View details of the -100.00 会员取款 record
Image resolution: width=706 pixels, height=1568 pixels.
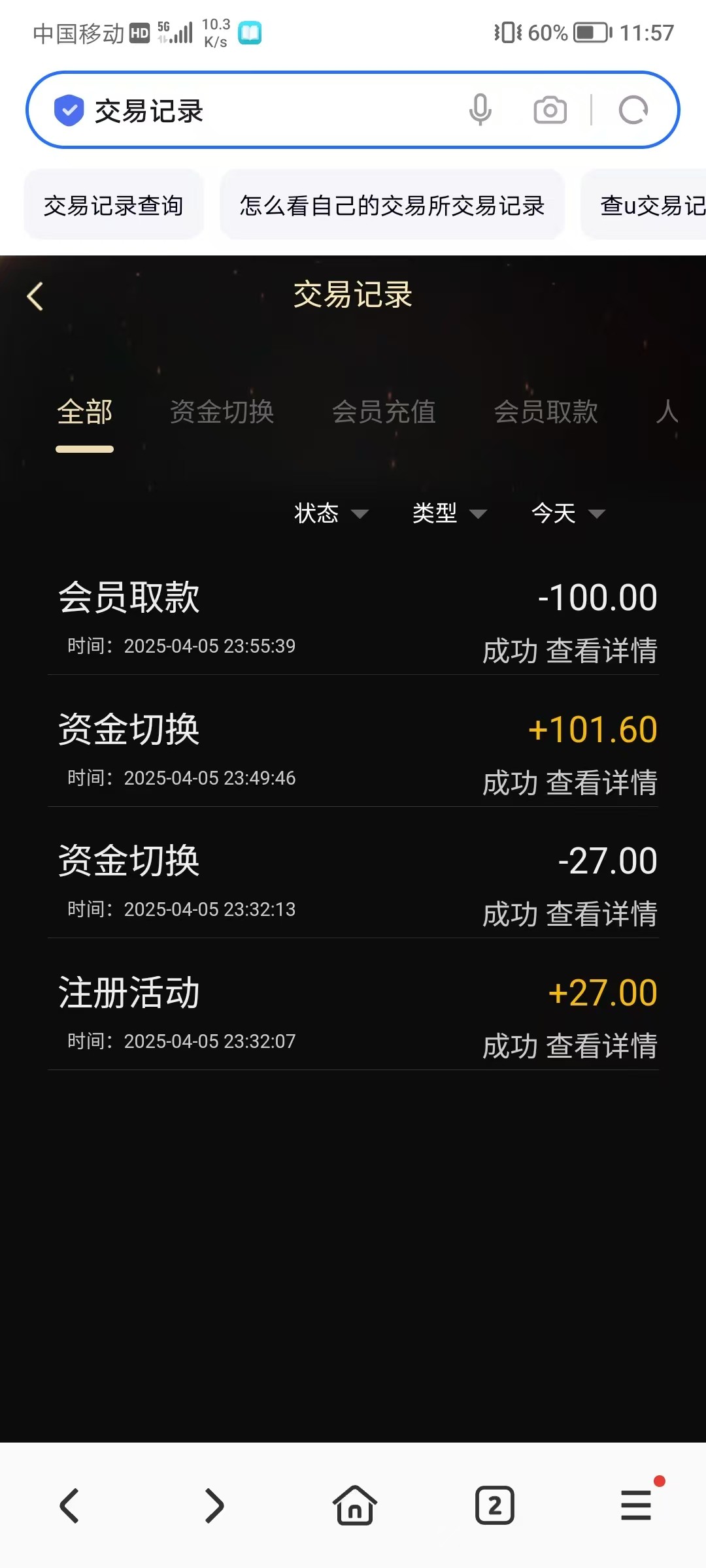click(x=601, y=651)
